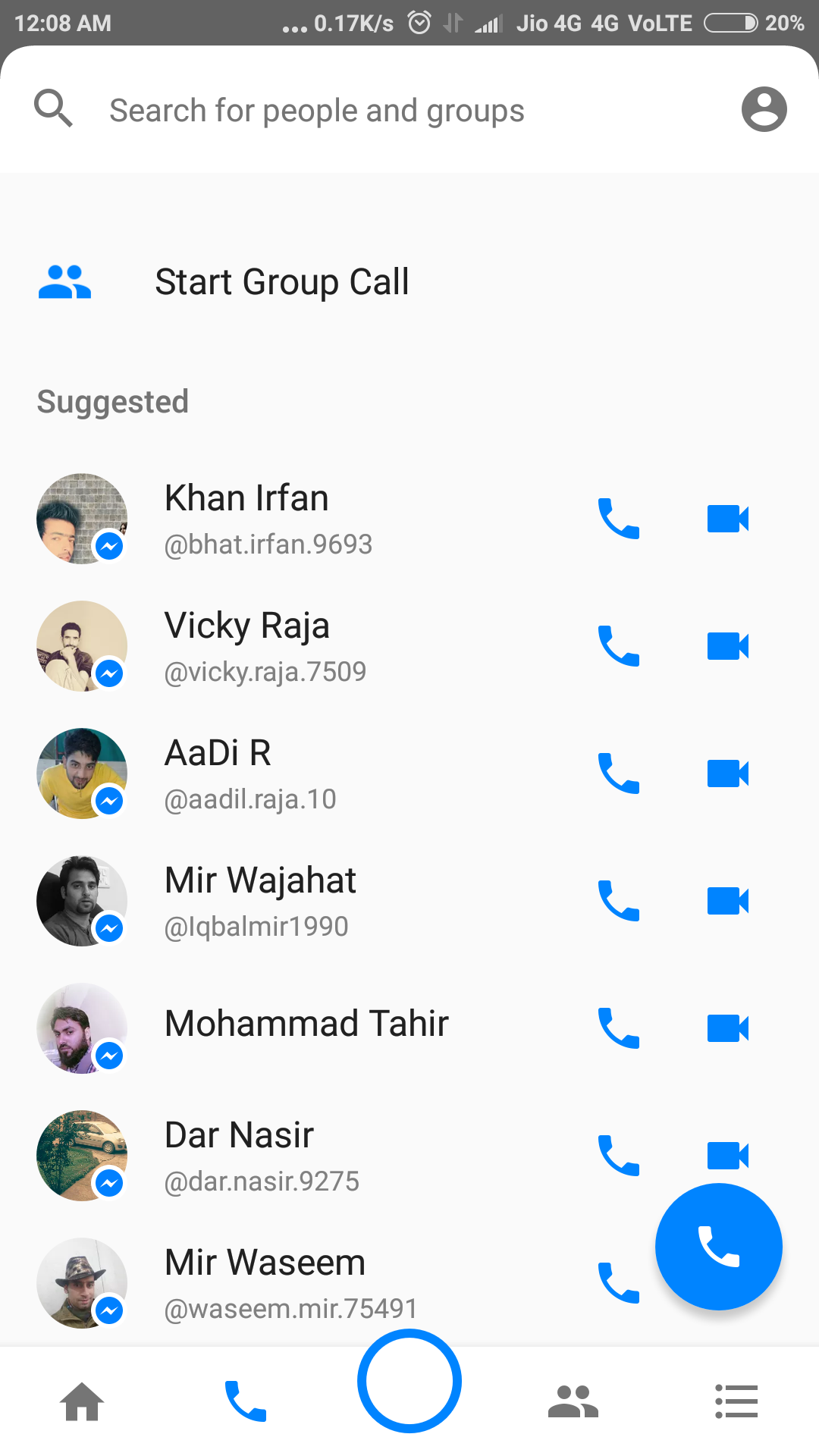Tap the floating phone call button
The height and width of the screenshot is (1456, 819).
(x=718, y=1247)
